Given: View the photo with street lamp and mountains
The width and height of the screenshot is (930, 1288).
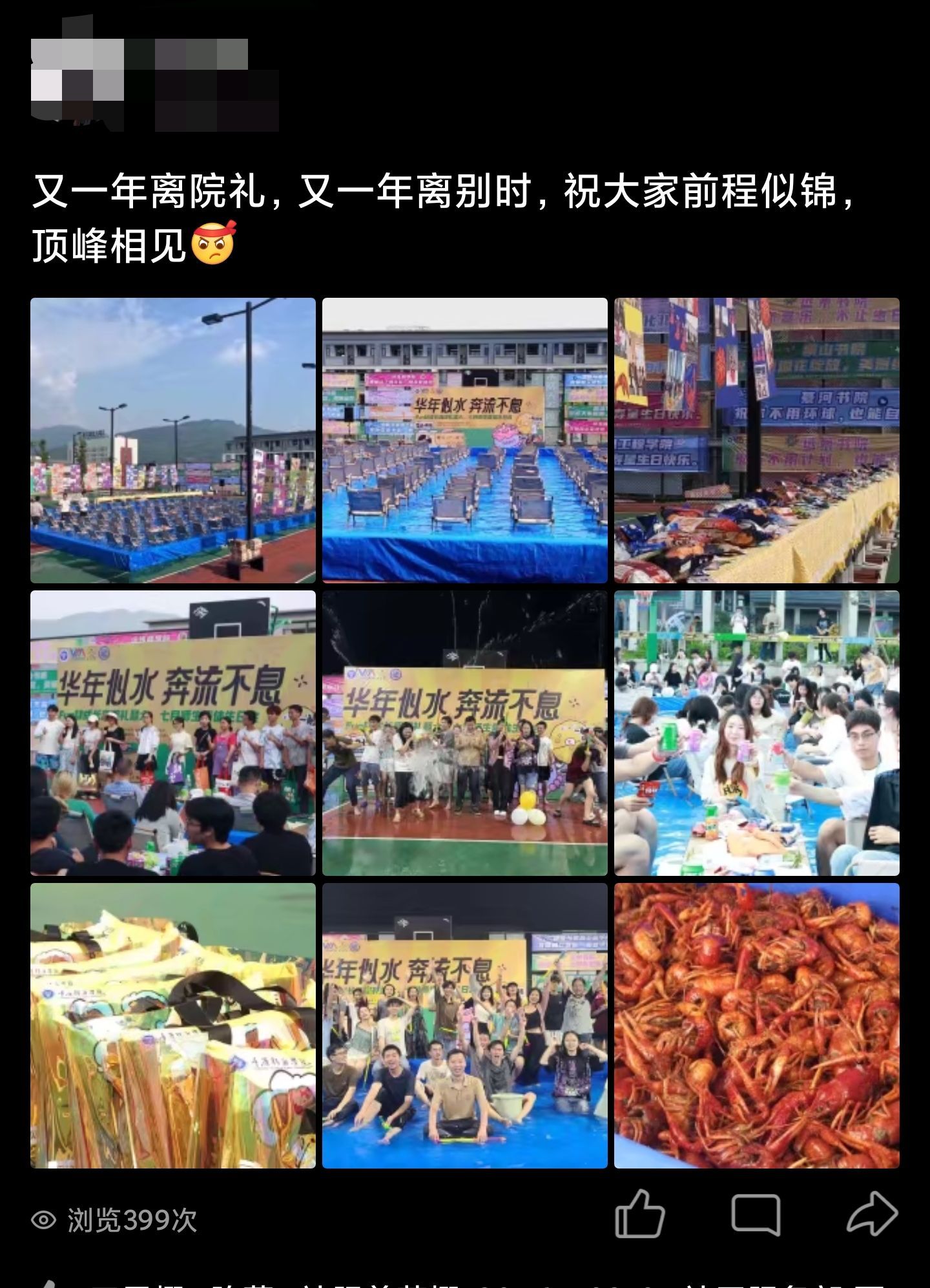Looking at the screenshot, I should click(x=173, y=441).
